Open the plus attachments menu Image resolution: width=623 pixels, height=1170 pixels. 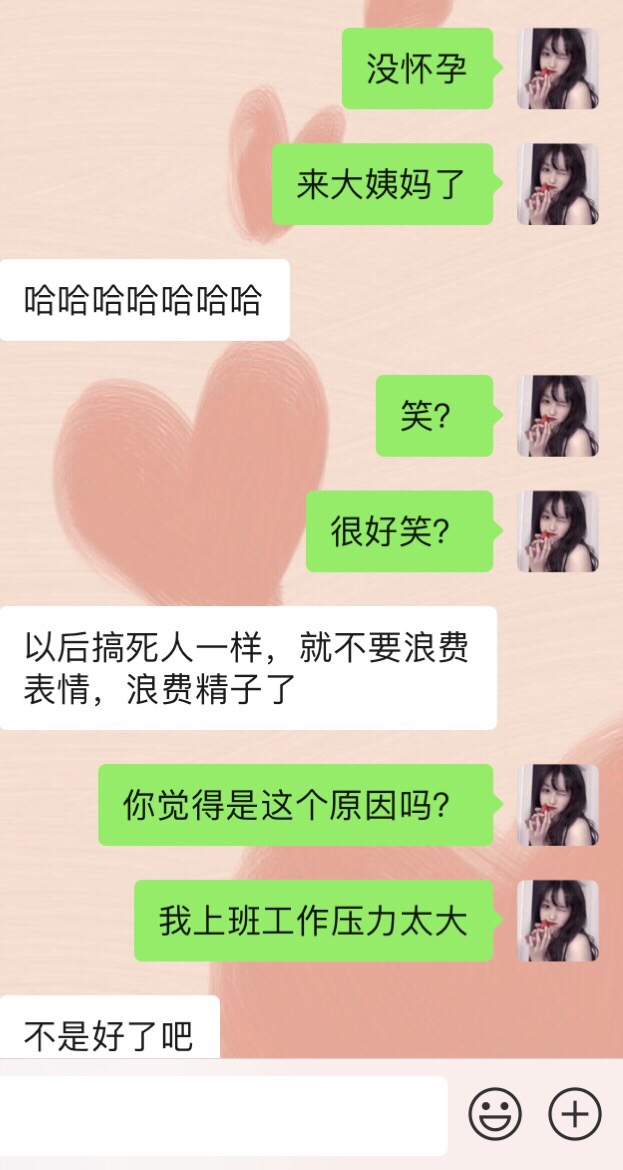(x=575, y=1113)
